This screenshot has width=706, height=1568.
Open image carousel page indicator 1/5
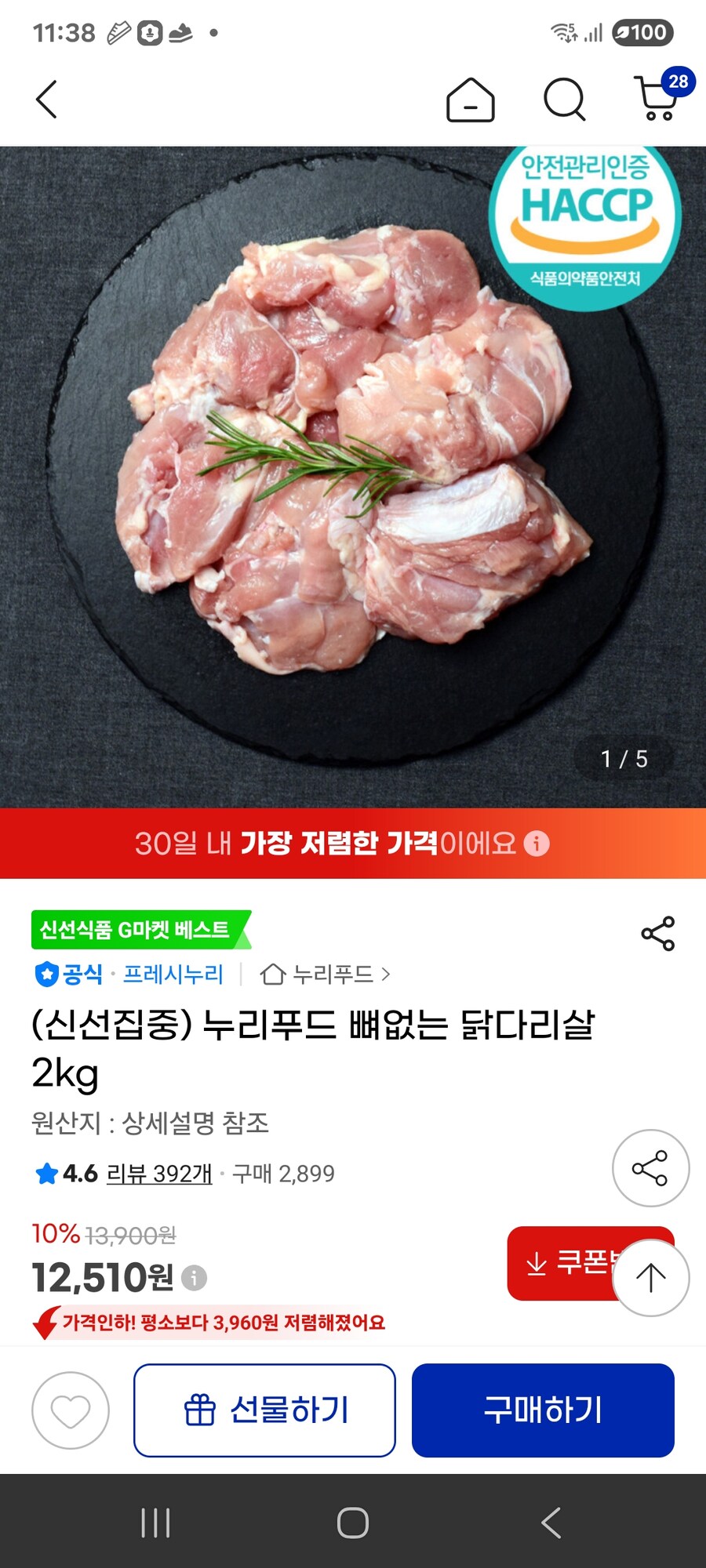(x=624, y=757)
